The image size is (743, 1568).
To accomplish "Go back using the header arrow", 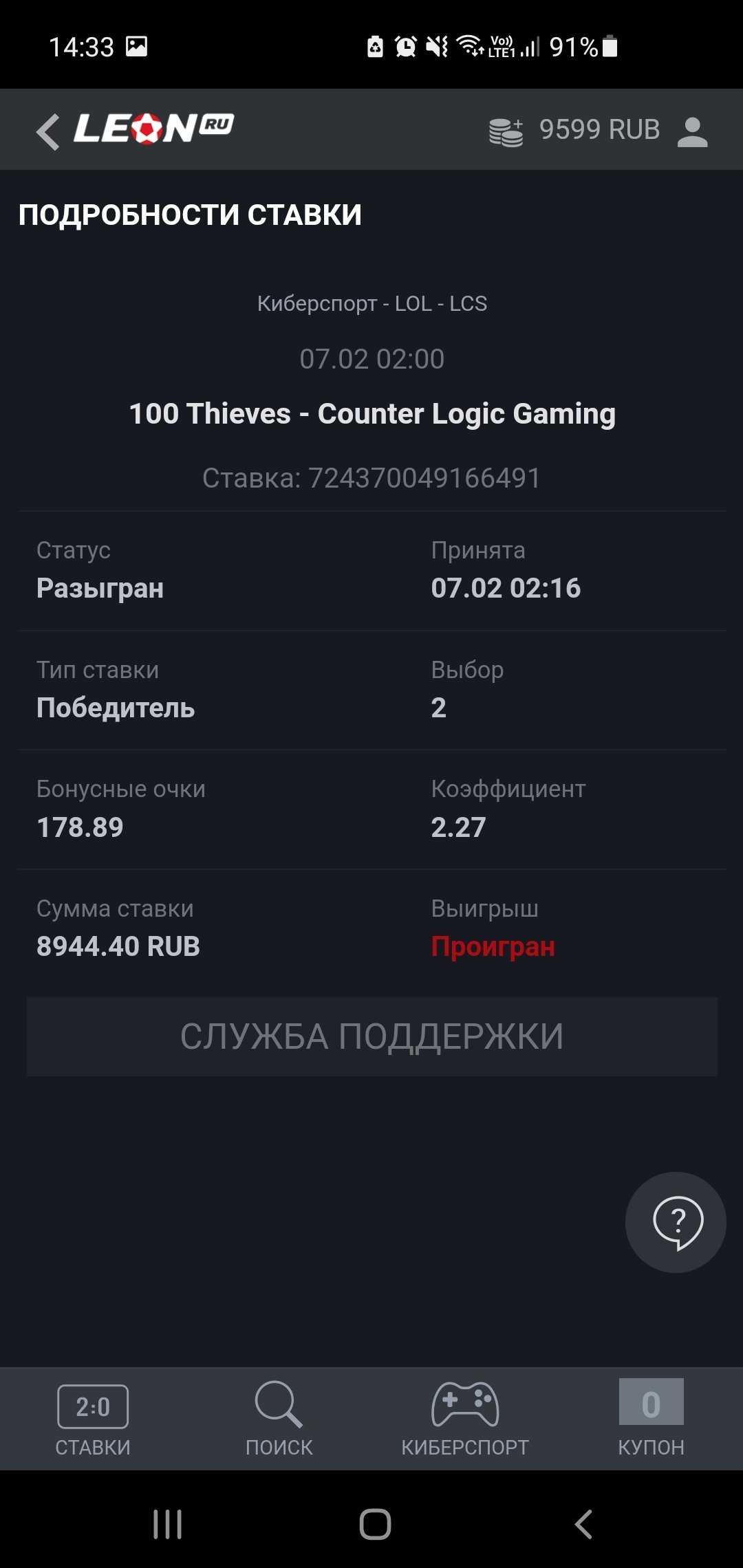I will point(48,131).
